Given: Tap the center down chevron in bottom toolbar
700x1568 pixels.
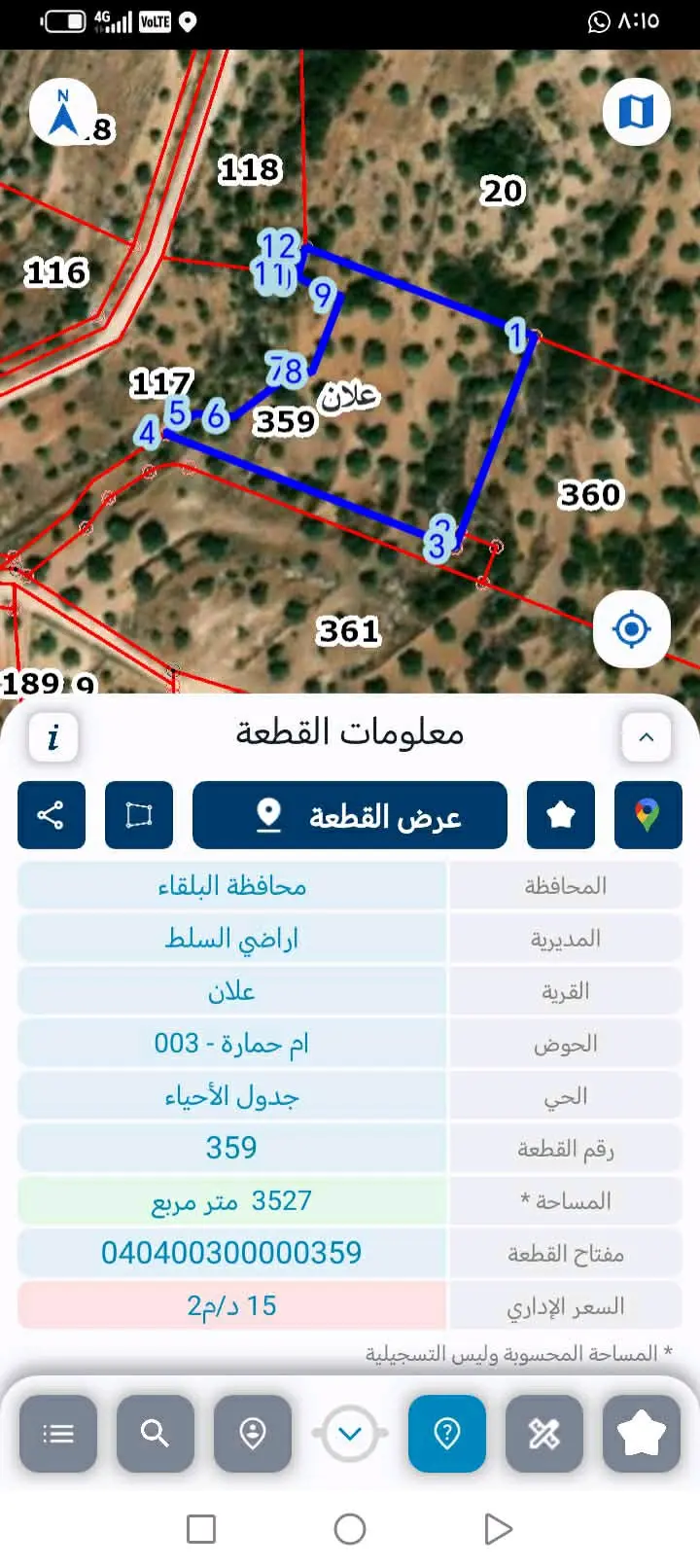Looking at the screenshot, I should 349,1433.
